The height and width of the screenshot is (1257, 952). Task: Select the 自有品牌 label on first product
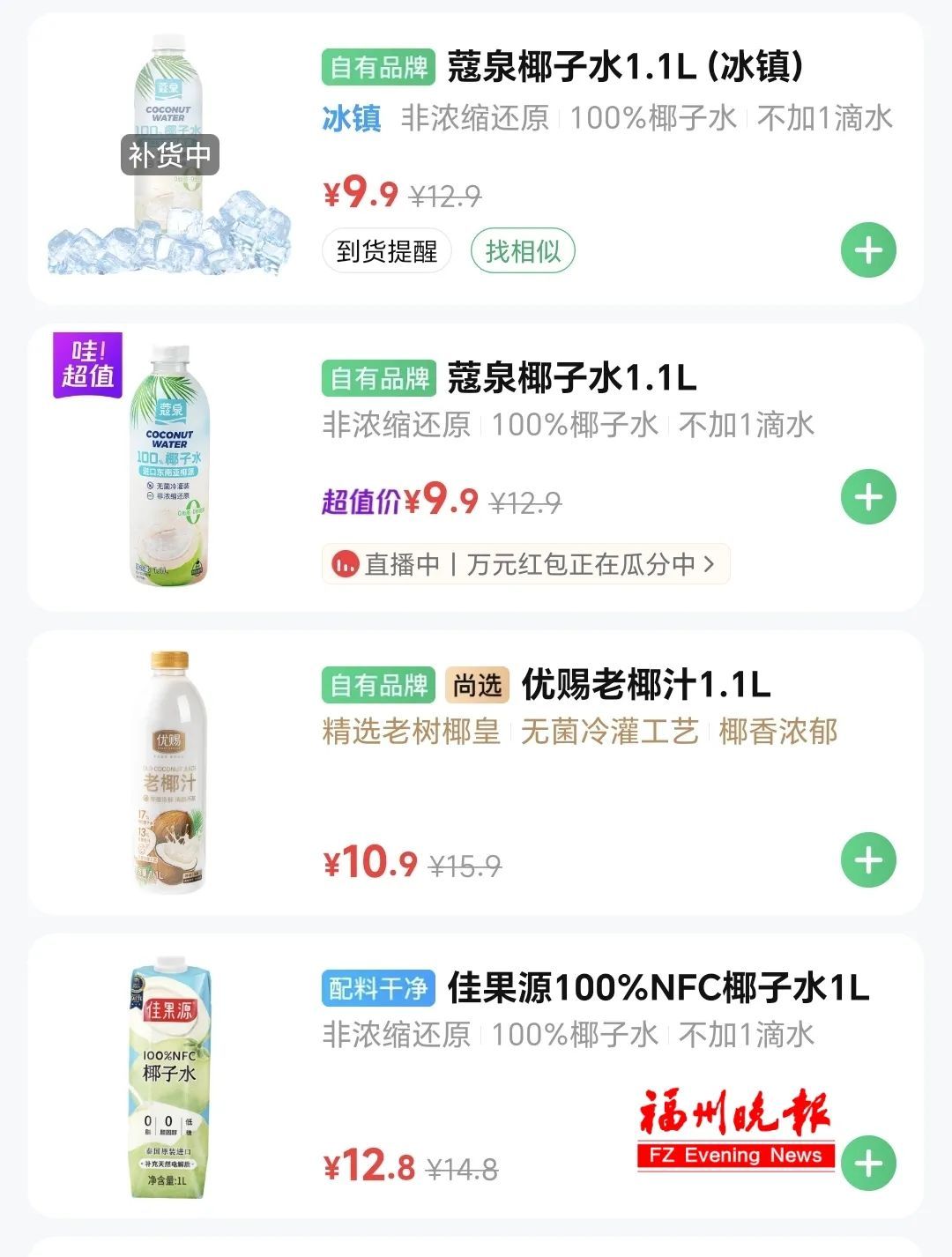tap(377, 63)
